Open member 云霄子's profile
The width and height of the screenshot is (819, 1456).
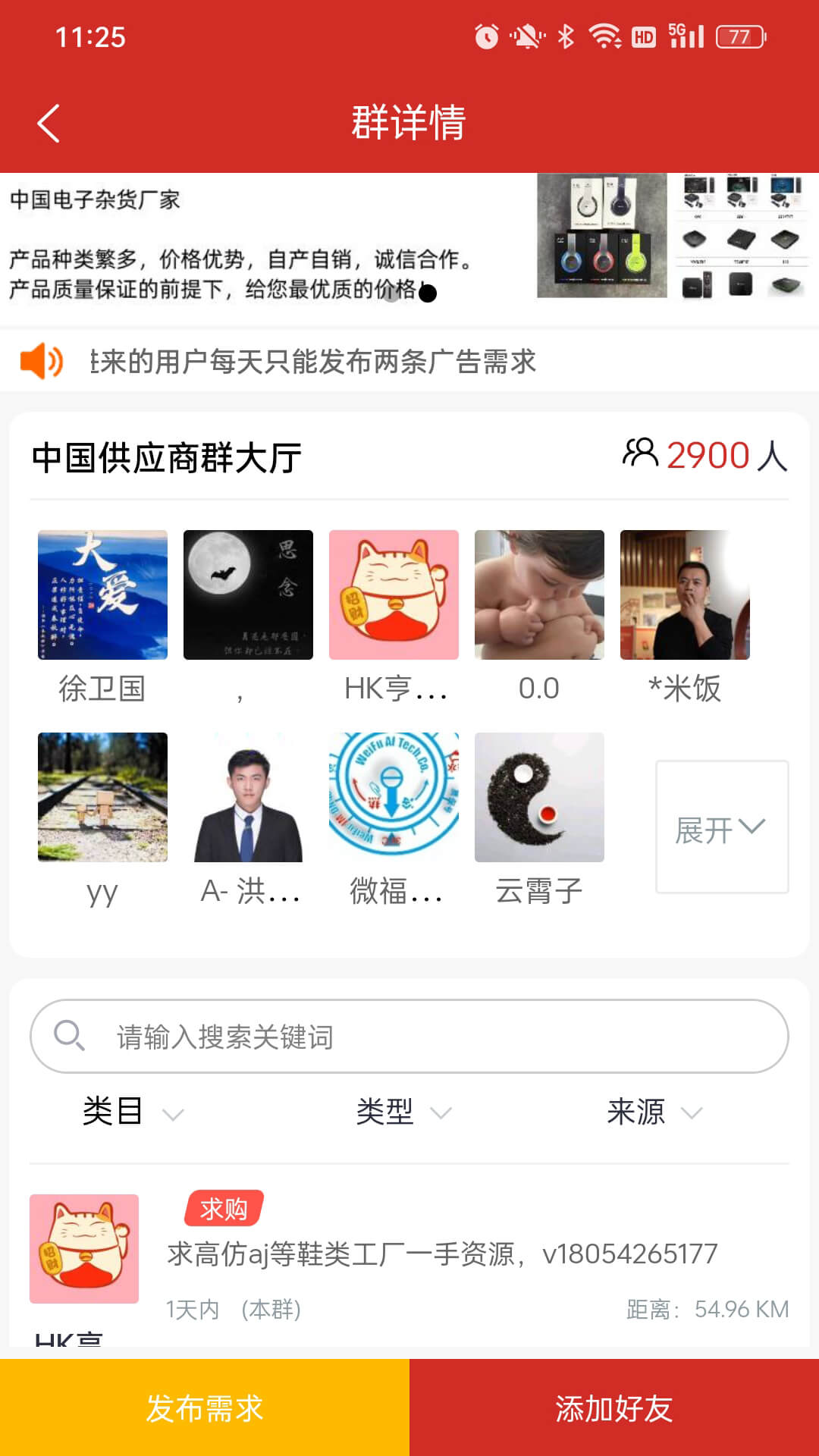pos(539,798)
